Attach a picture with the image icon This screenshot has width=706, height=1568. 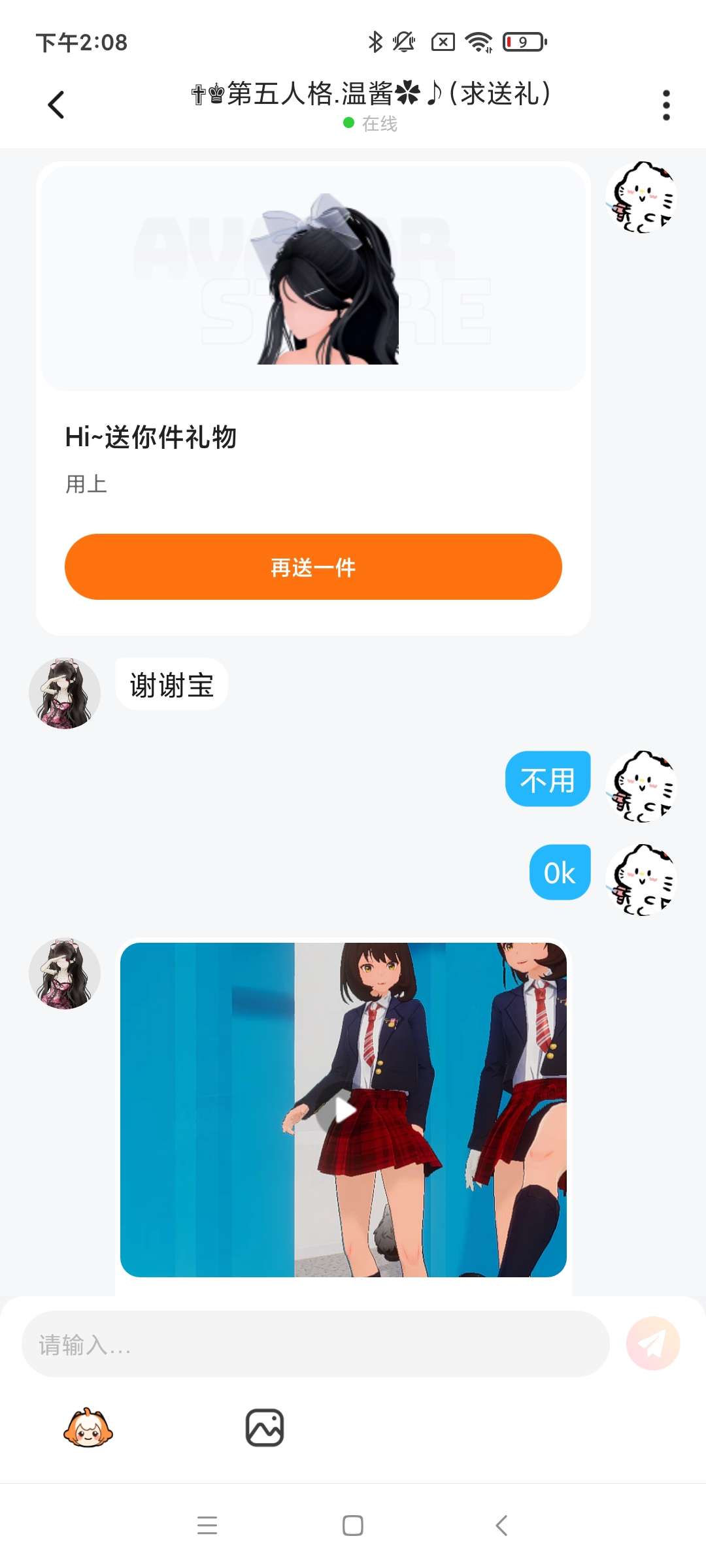coord(265,1428)
